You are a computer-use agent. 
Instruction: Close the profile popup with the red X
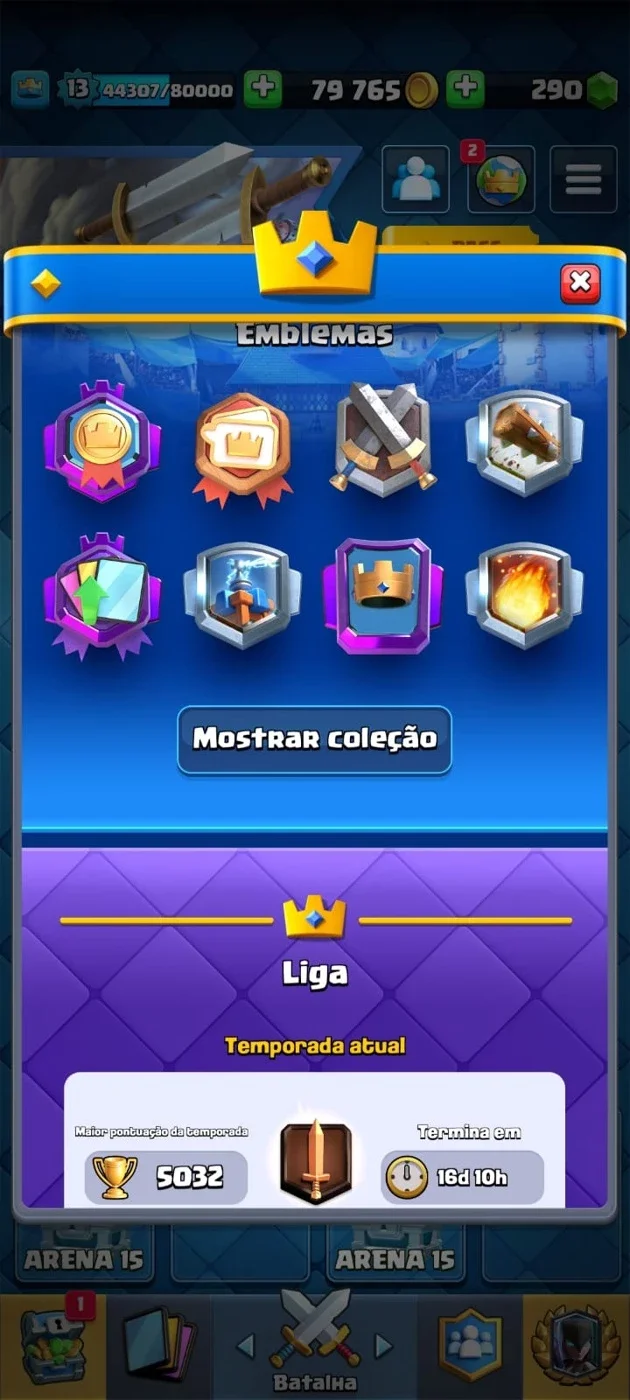(x=580, y=283)
